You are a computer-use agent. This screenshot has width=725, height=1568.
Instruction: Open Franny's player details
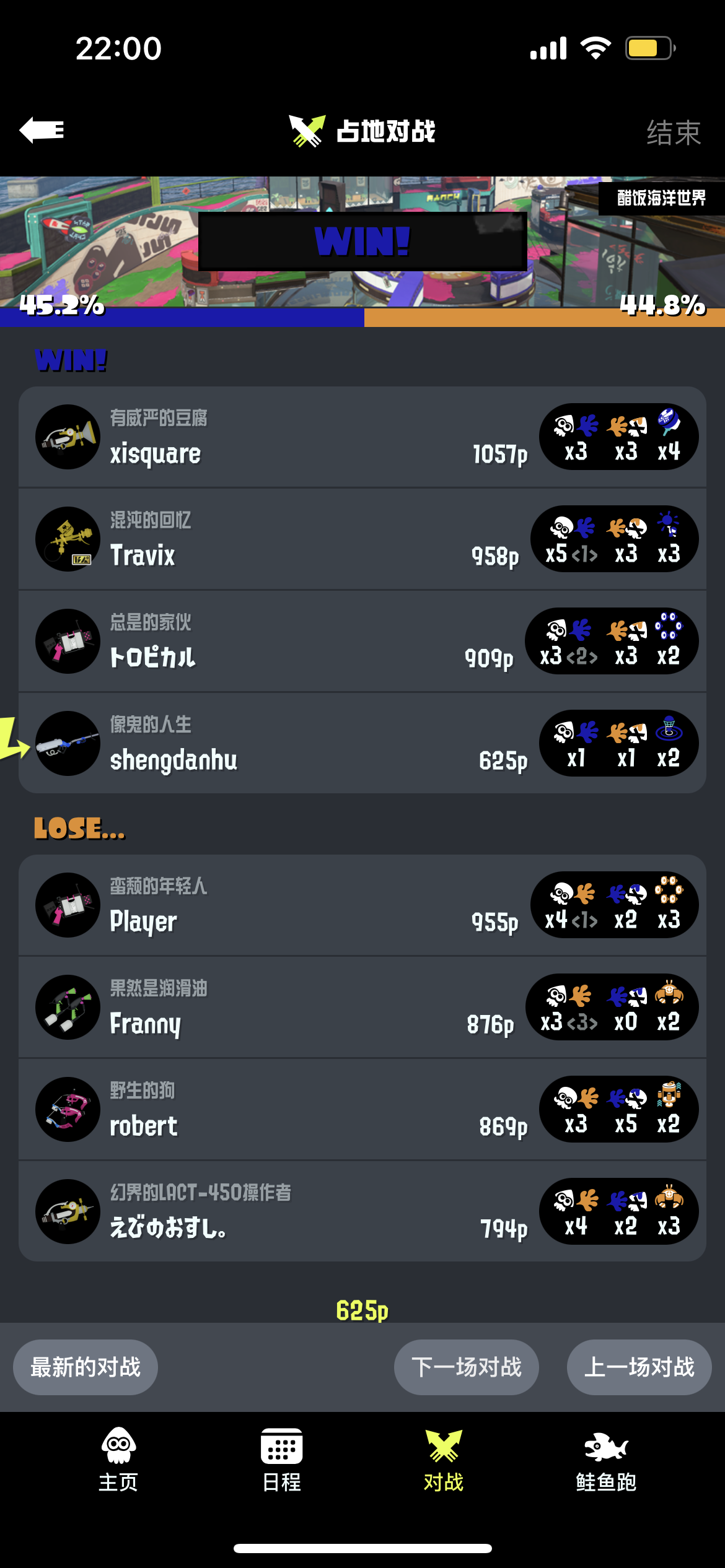[362, 1008]
